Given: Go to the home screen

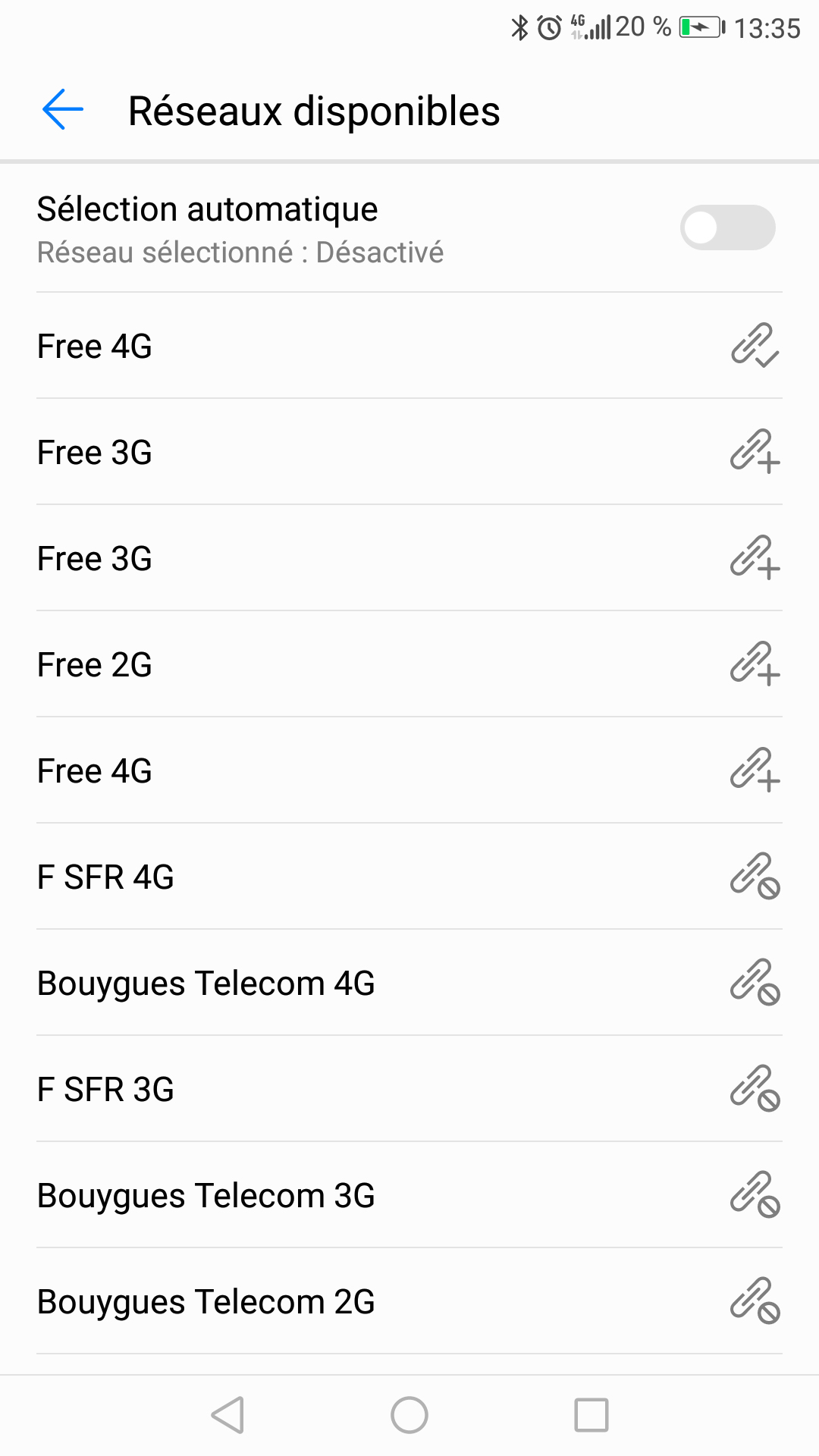Looking at the screenshot, I should click(409, 1415).
